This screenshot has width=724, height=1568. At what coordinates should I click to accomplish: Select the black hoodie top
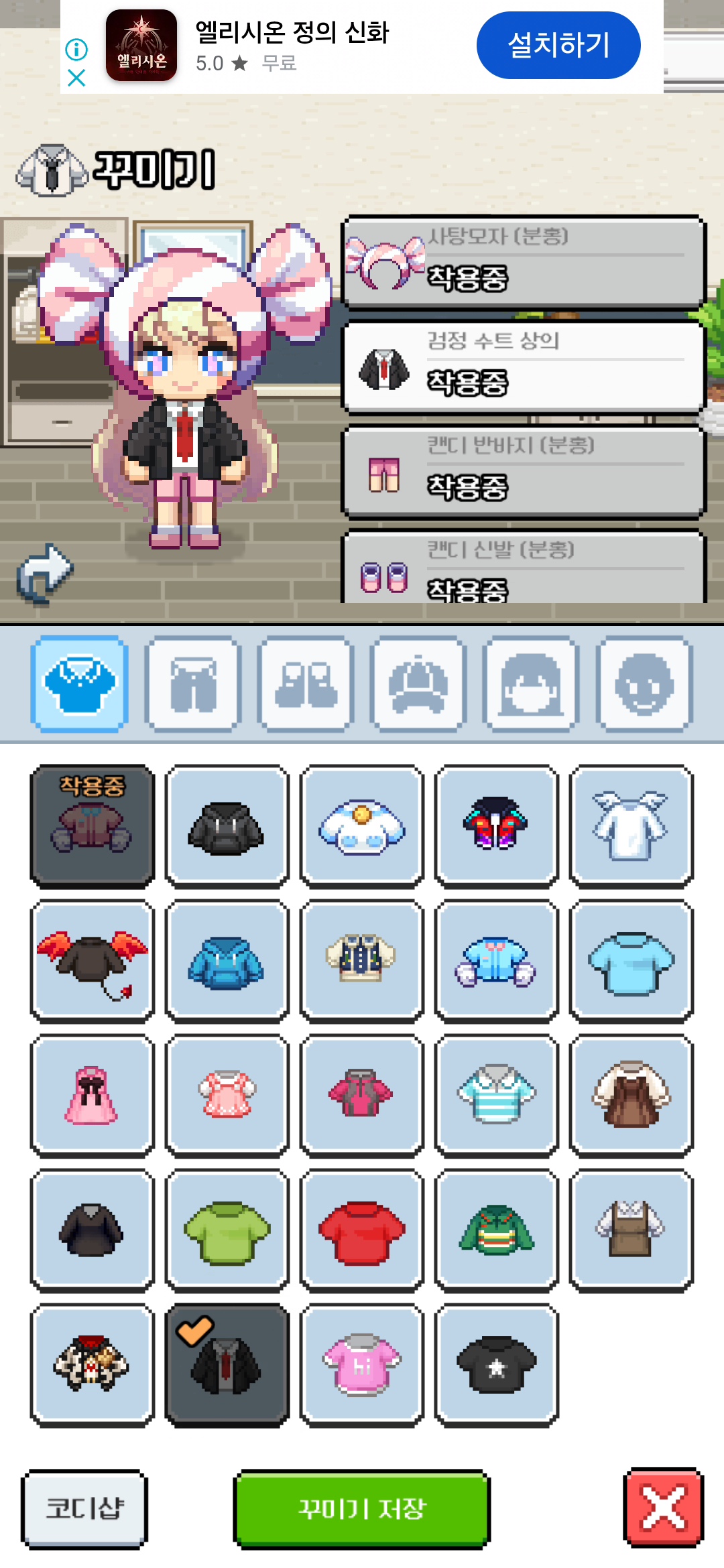227,827
